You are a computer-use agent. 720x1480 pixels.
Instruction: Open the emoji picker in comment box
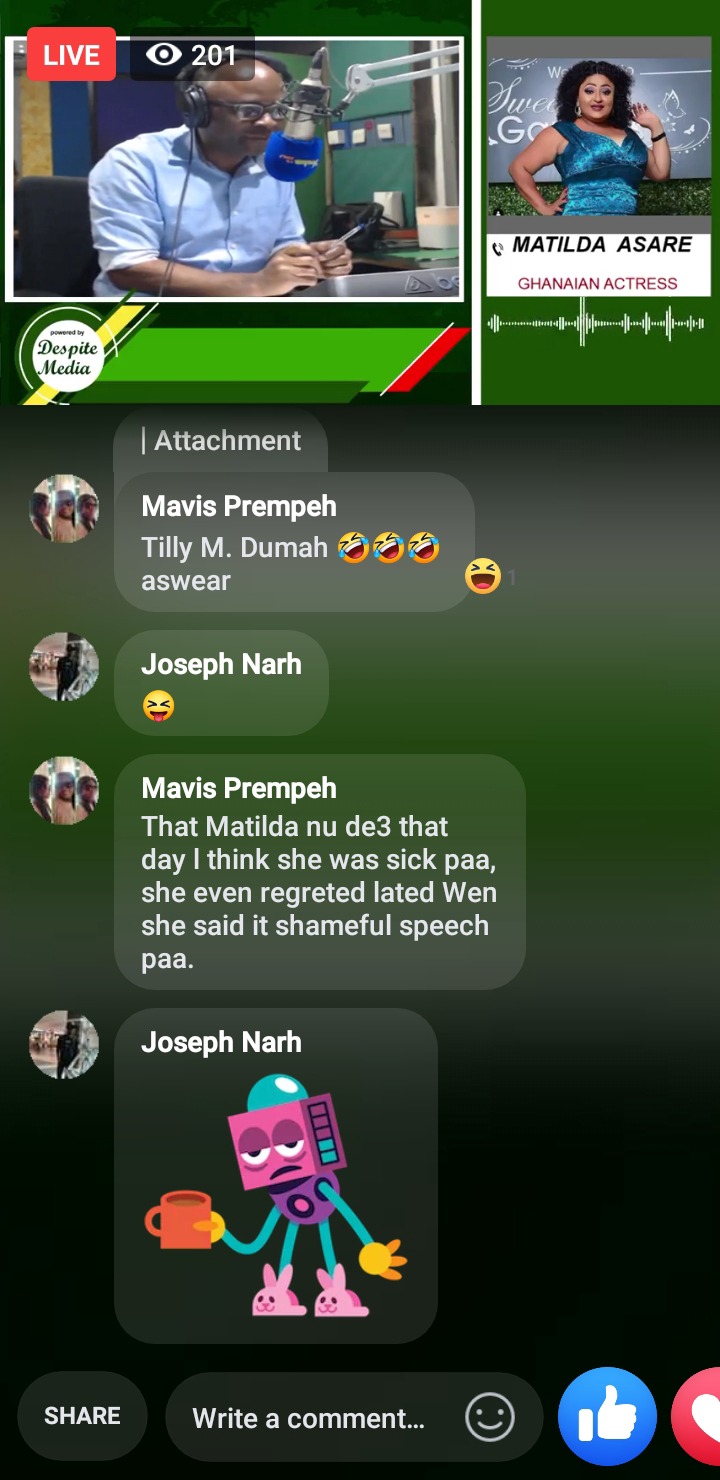point(490,1417)
